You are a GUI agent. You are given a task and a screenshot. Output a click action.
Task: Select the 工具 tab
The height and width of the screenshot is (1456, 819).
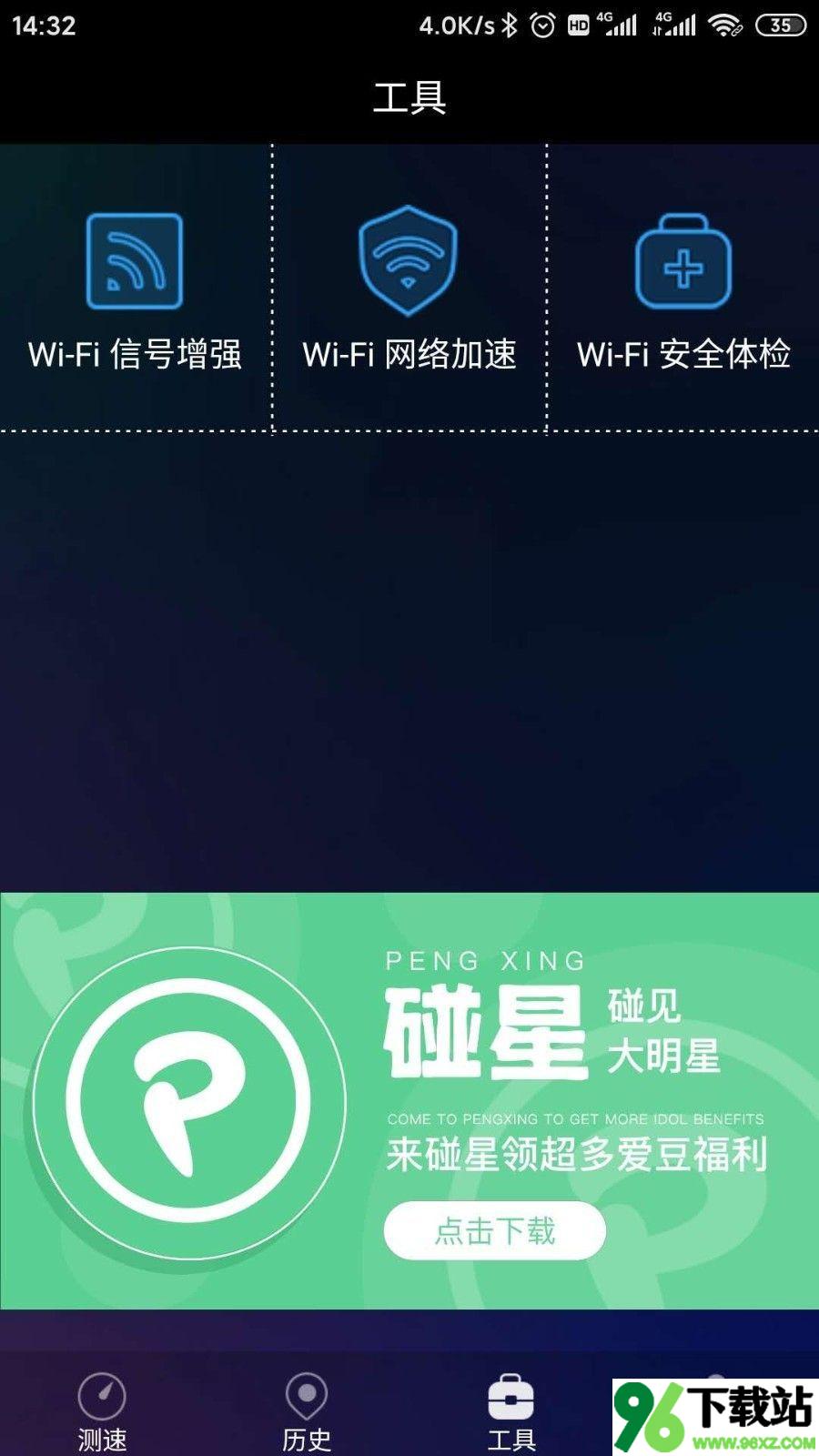(511, 1411)
